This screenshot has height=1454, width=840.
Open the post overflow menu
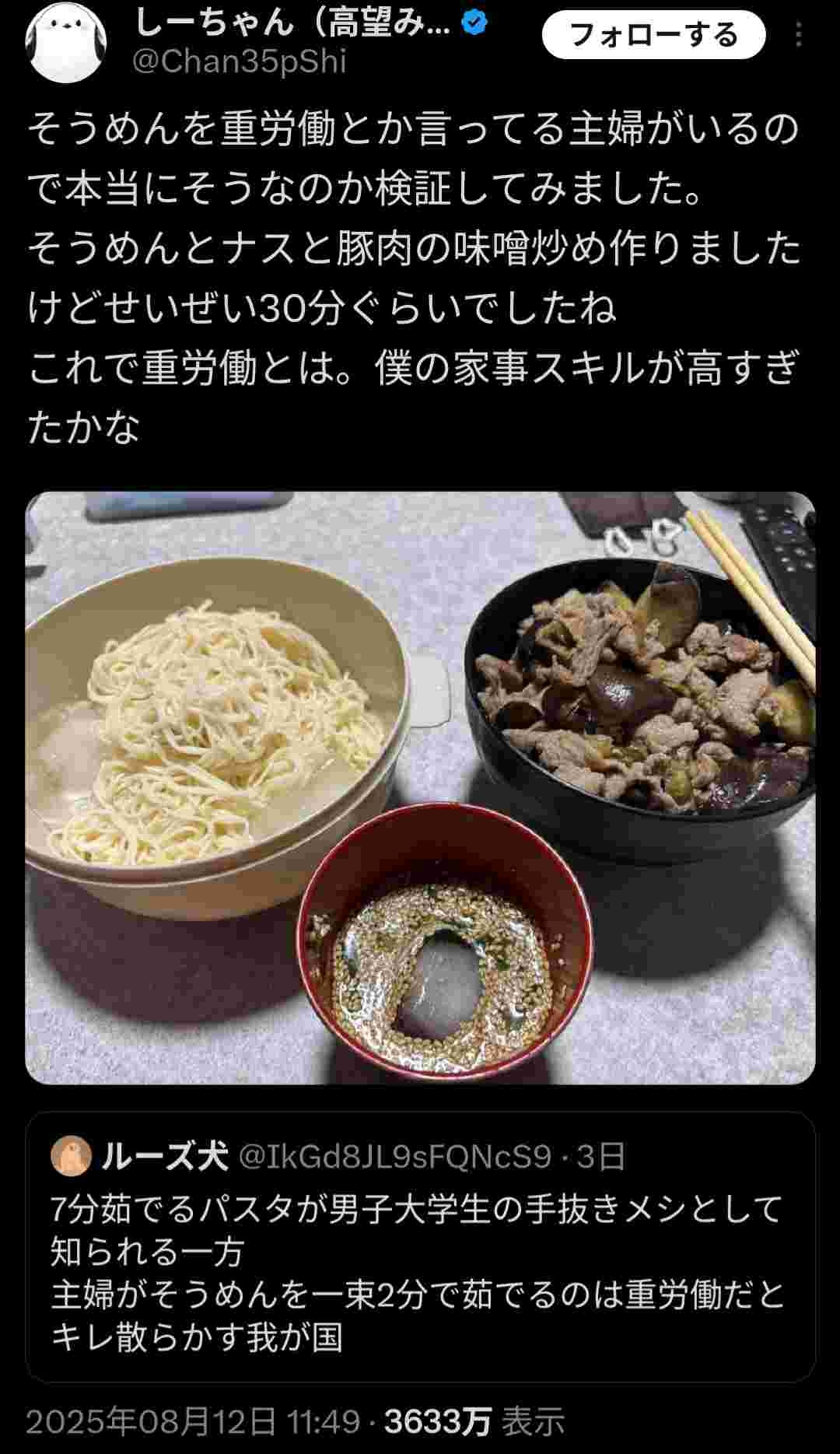tap(799, 35)
